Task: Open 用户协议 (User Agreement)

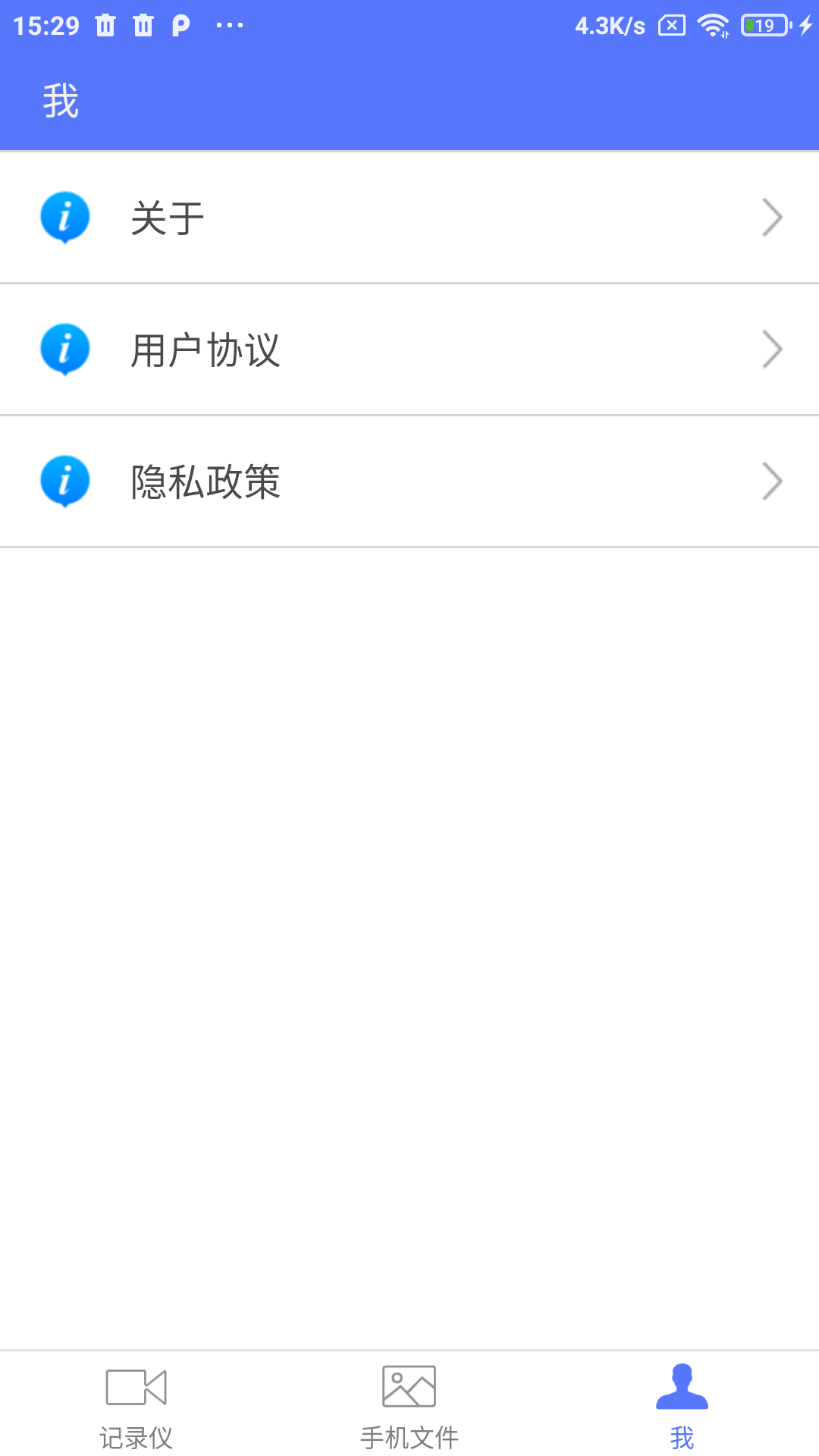Action: [x=409, y=350]
